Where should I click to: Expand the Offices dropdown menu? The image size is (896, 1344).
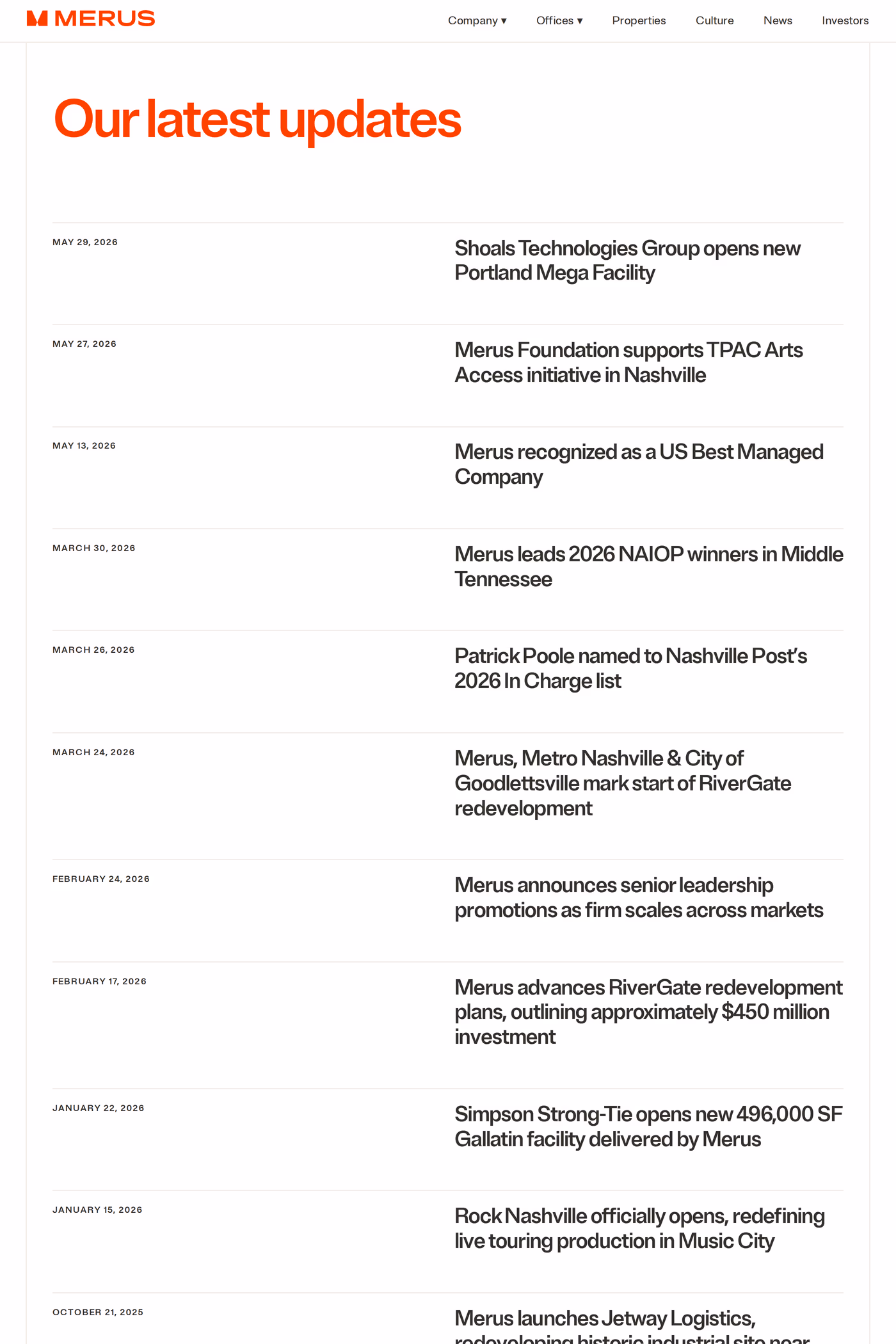pyautogui.click(x=559, y=20)
